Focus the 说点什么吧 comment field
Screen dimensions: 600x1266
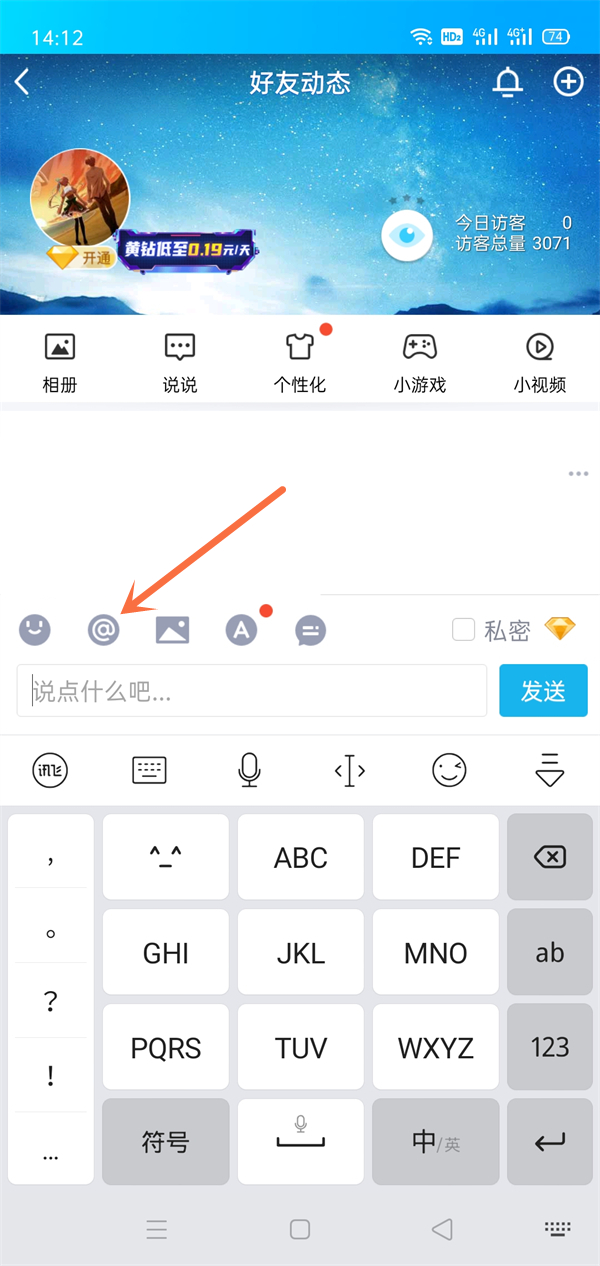click(x=252, y=691)
